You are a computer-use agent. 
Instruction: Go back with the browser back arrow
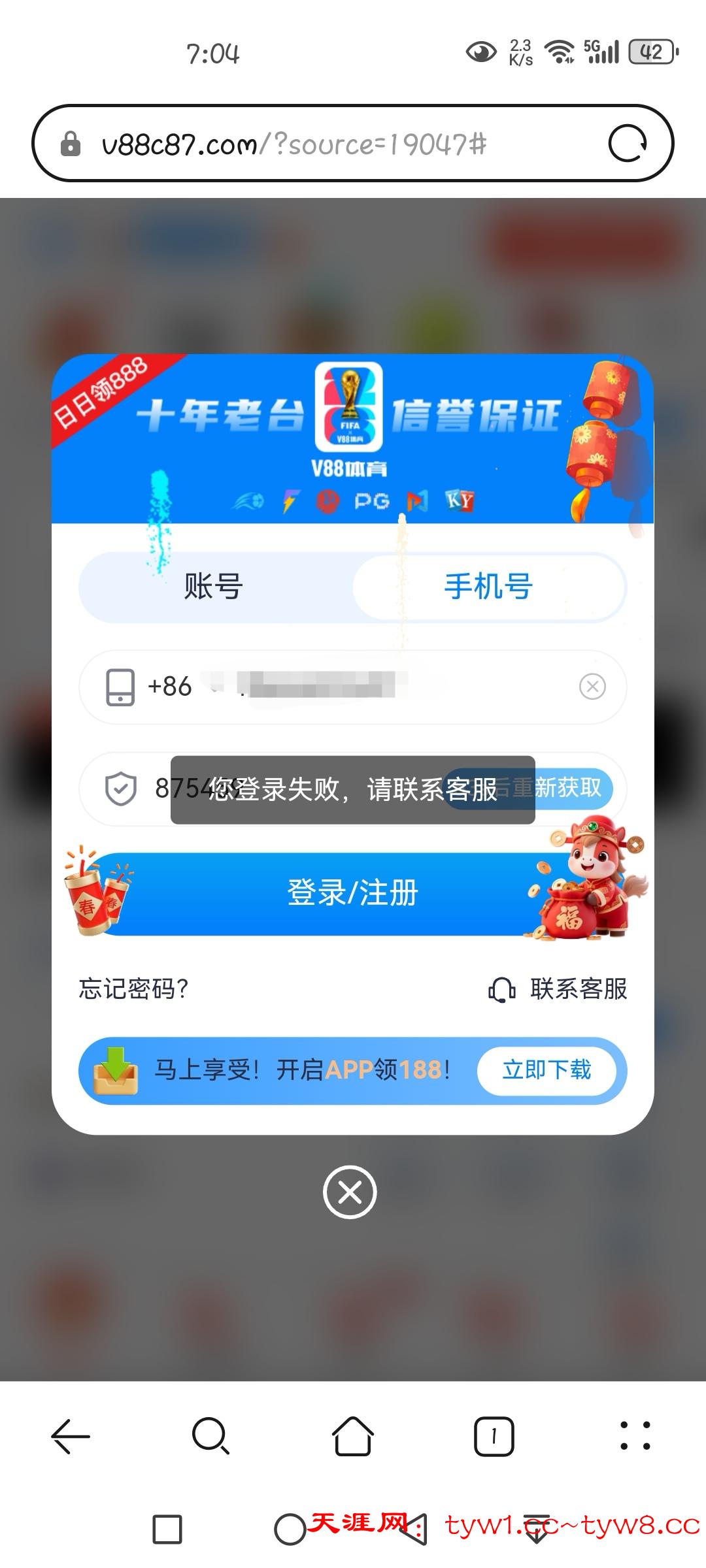coord(71,1437)
